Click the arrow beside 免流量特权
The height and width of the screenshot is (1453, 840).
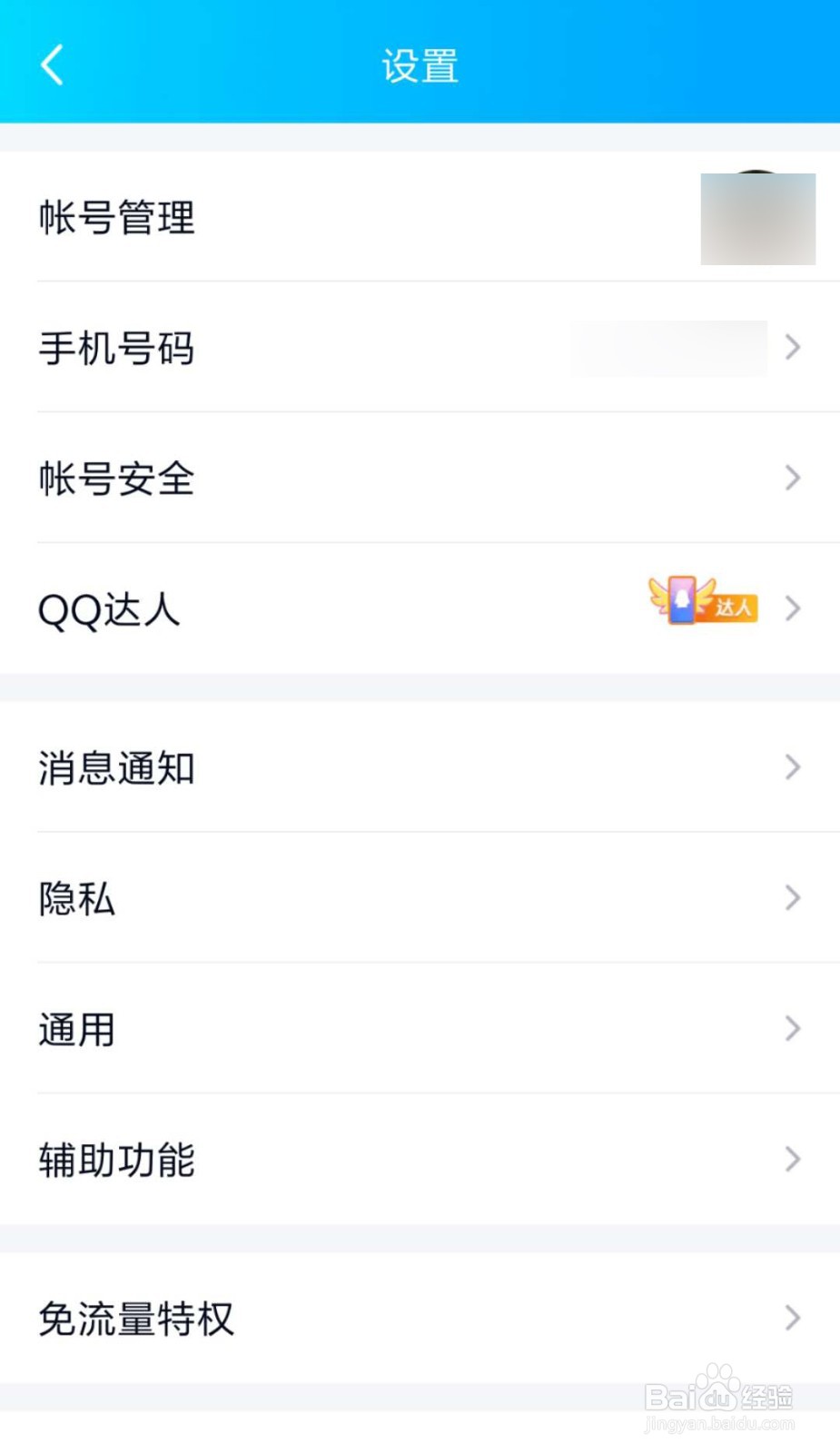[x=792, y=1319]
